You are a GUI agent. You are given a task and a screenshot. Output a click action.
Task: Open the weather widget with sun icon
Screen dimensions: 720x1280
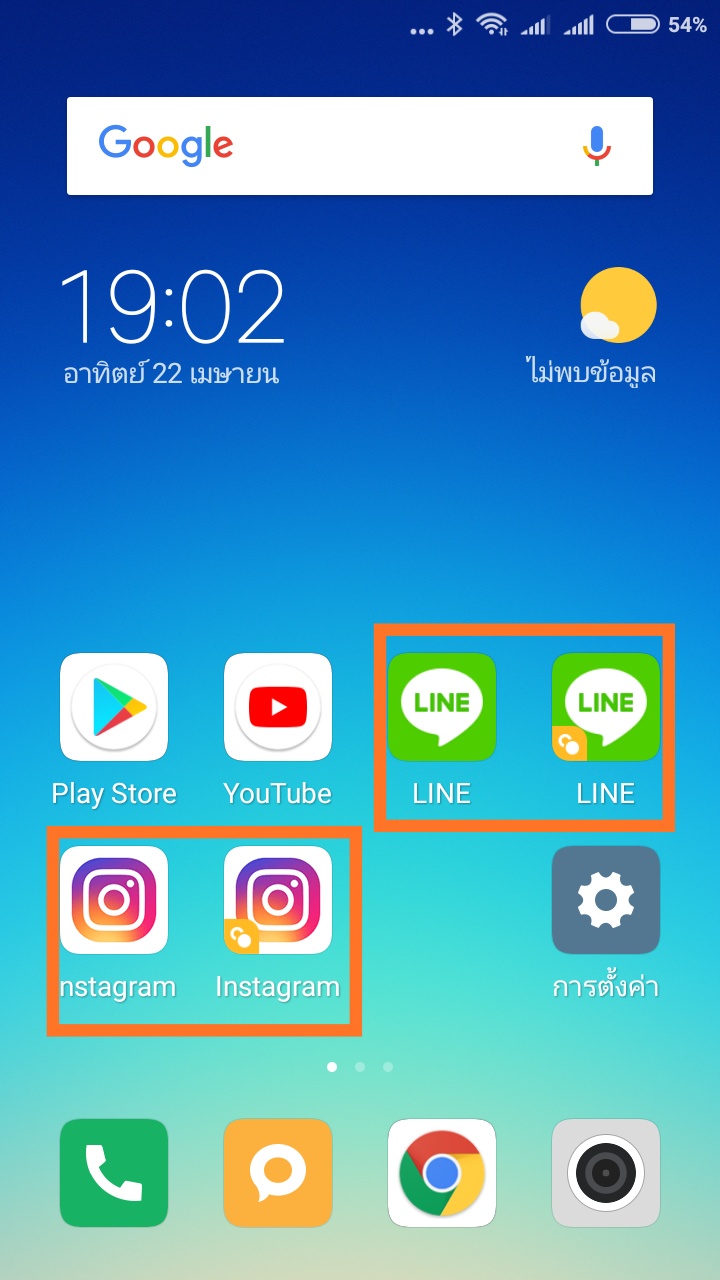tap(618, 306)
